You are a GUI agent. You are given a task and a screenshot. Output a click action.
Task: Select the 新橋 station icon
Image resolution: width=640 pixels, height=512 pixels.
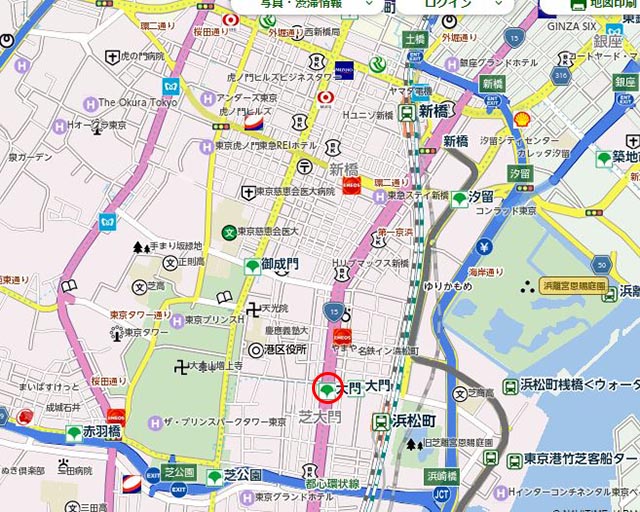pyautogui.click(x=407, y=113)
